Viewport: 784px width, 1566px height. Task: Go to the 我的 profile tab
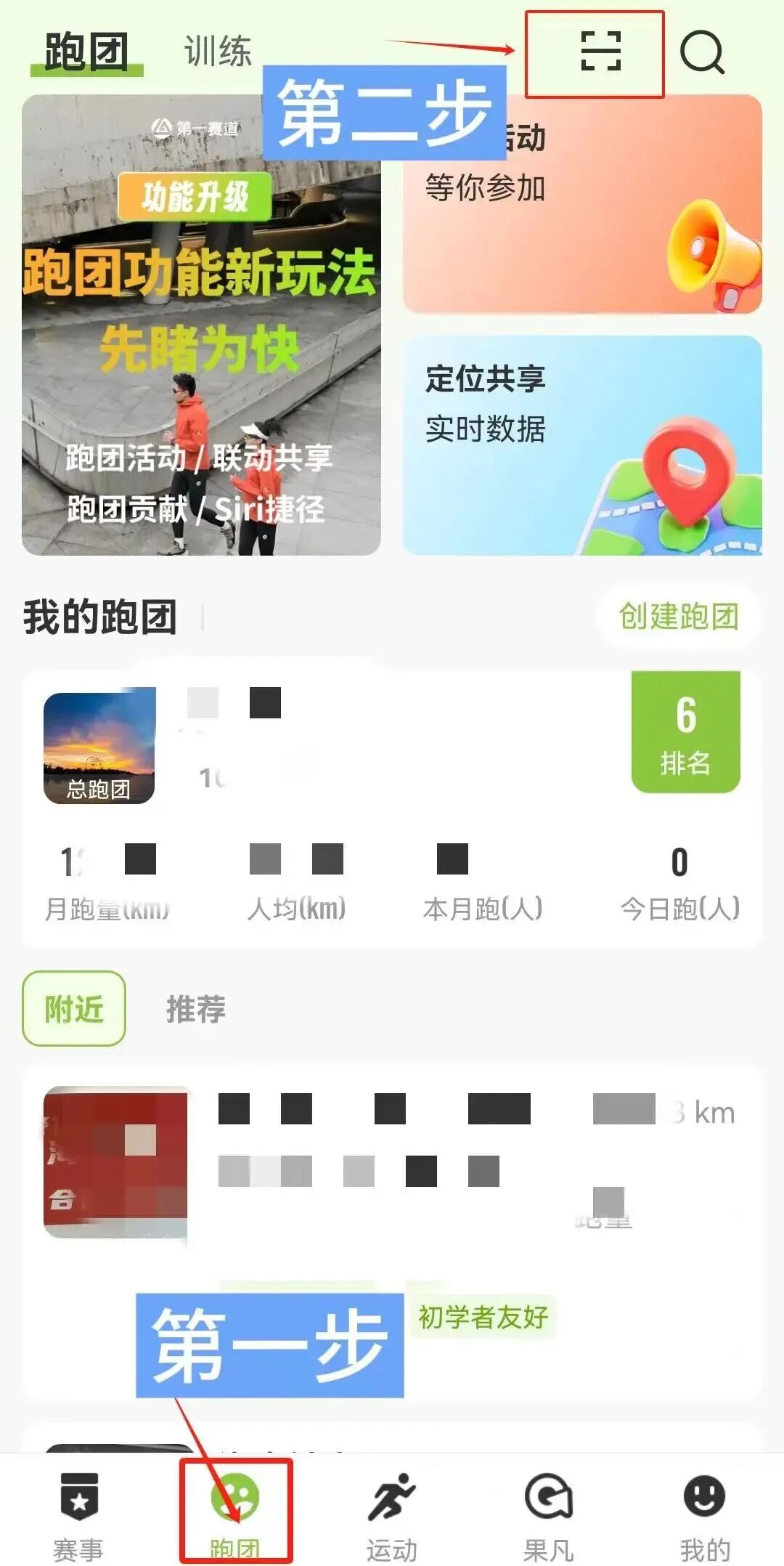[704, 1515]
